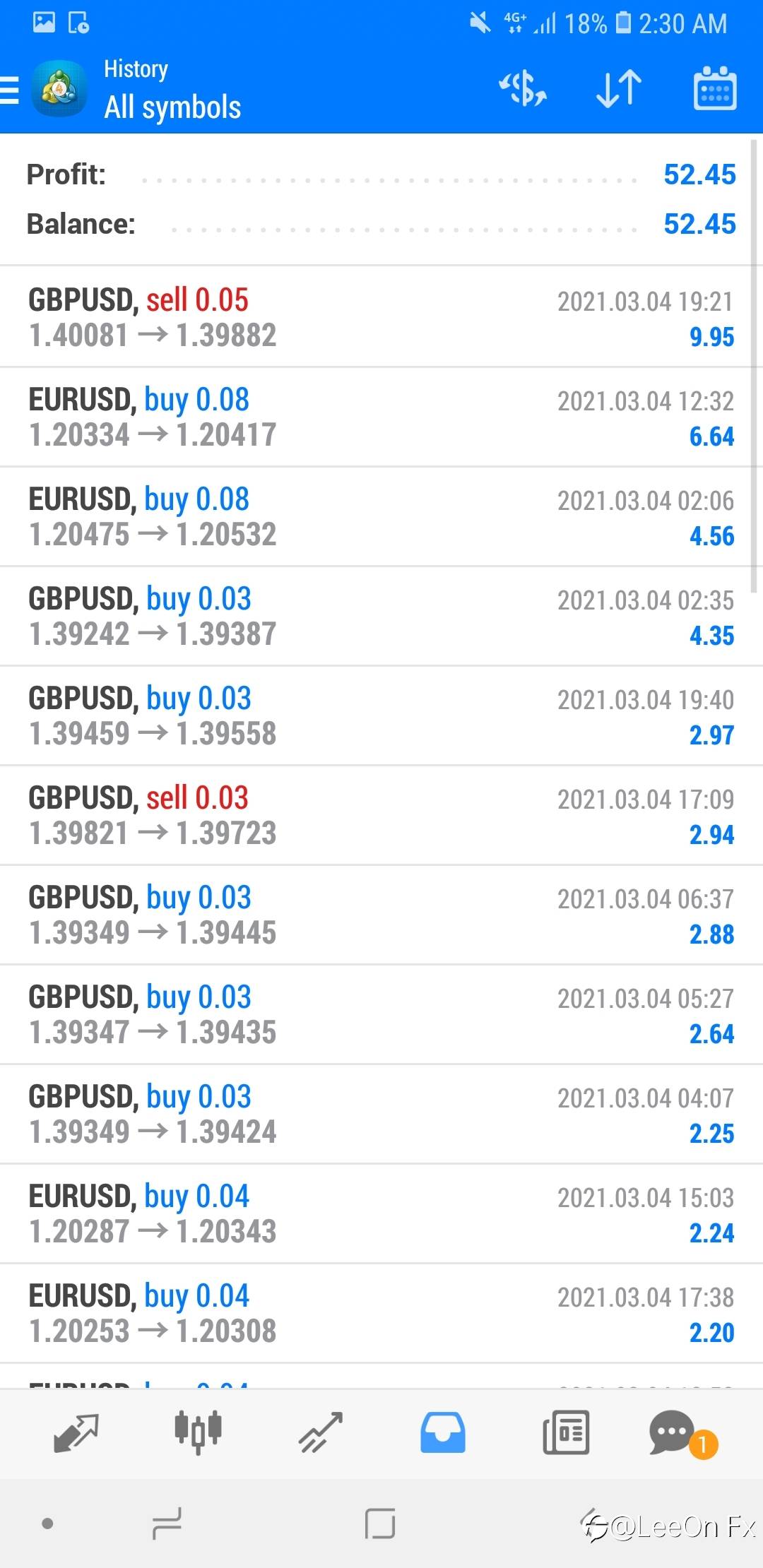
Task: Open the system recent apps button
Action: (x=167, y=1524)
